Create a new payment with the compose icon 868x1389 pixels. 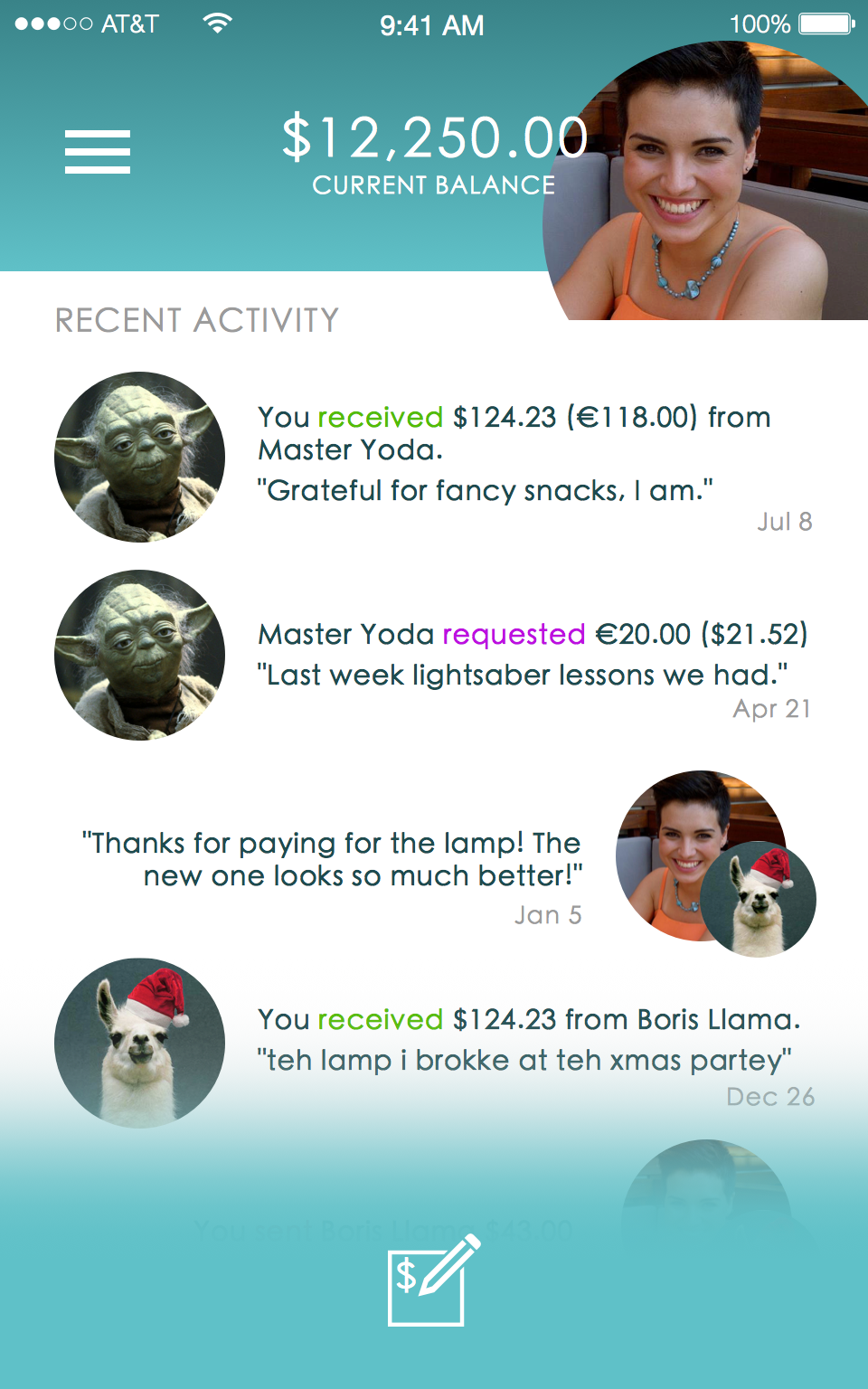click(x=434, y=1280)
